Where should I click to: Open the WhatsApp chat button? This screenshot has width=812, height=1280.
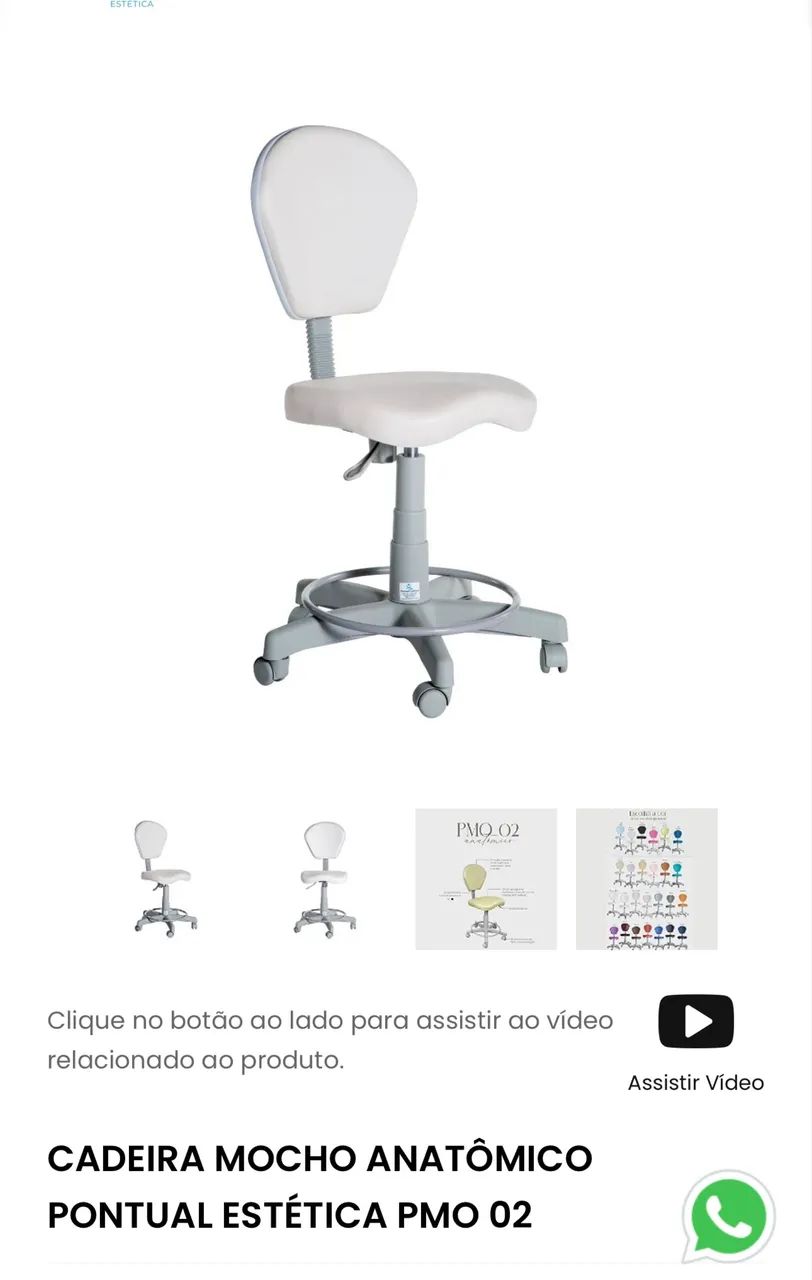(729, 1217)
